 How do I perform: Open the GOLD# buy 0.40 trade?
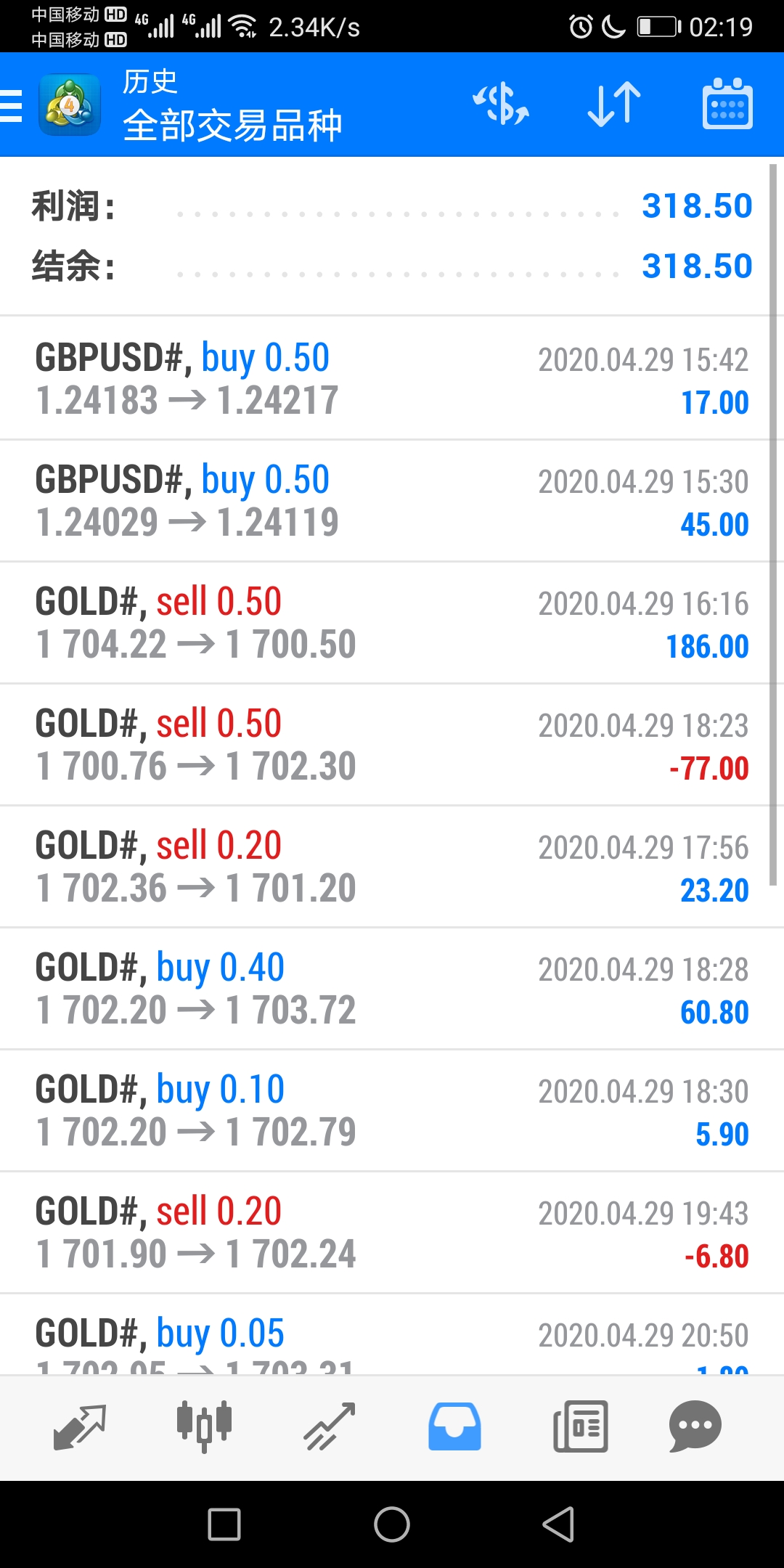tap(392, 988)
